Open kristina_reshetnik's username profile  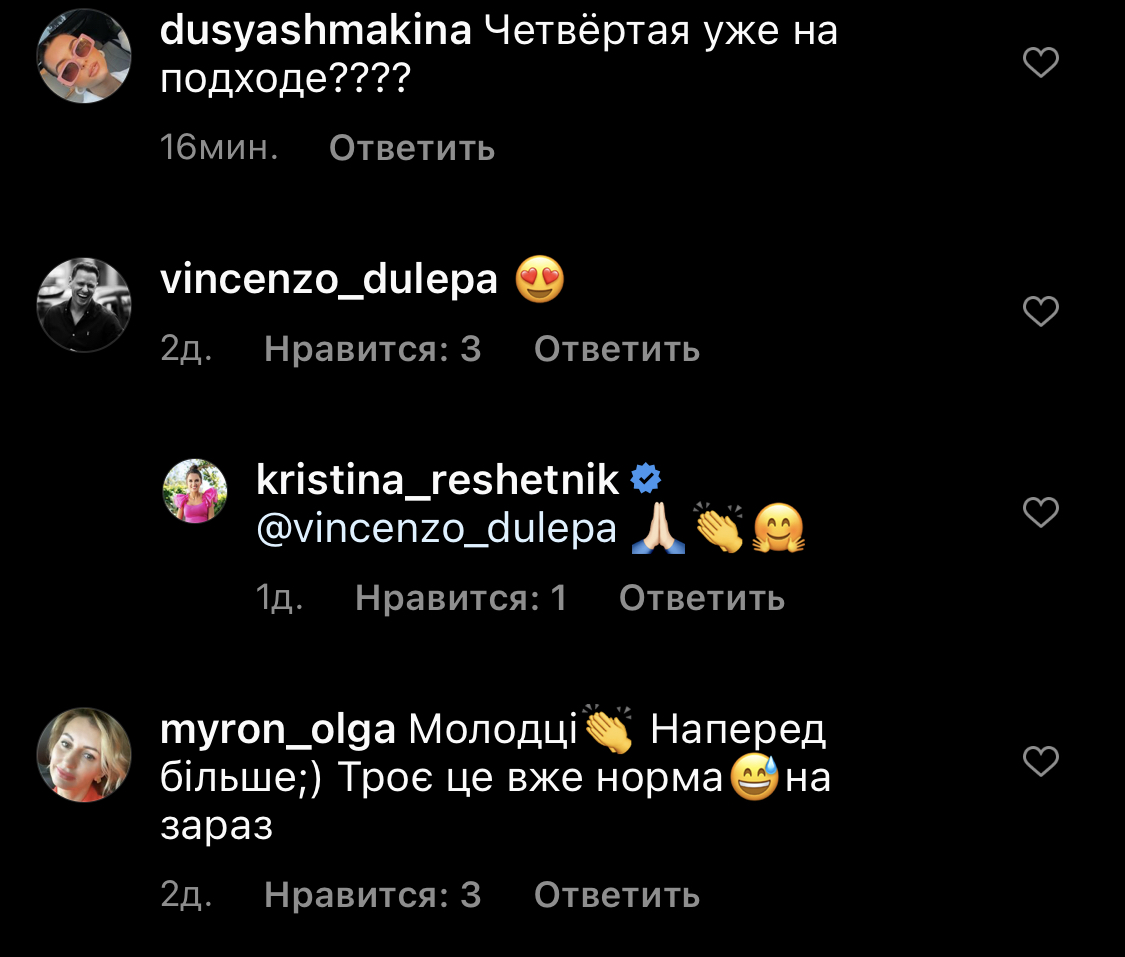[438, 481]
